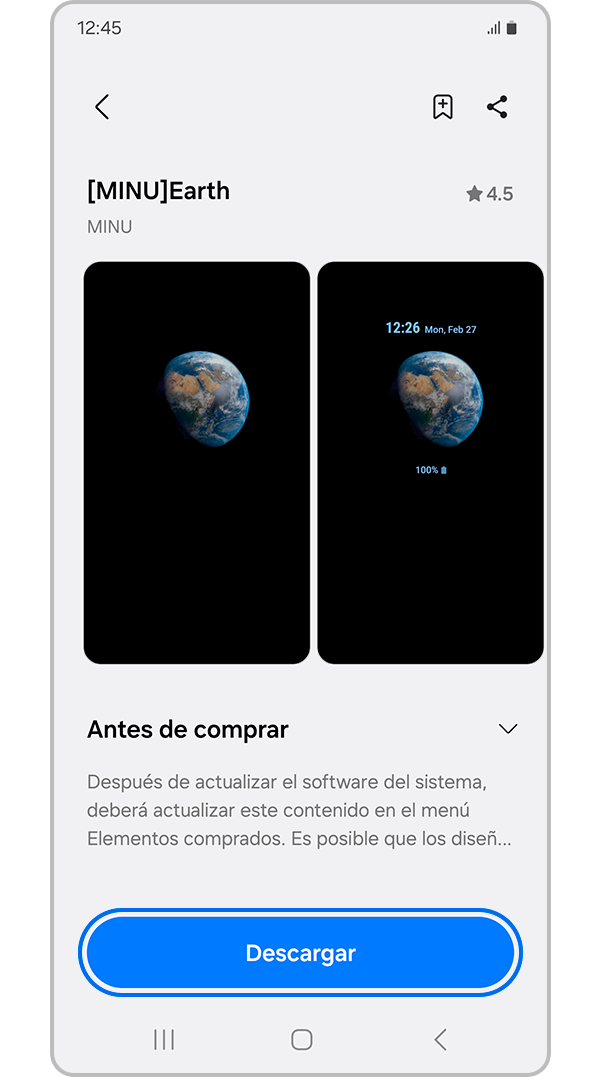The width and height of the screenshot is (600, 1077).
Task: Go to the home screen
Action: pyautogui.click(x=301, y=1039)
